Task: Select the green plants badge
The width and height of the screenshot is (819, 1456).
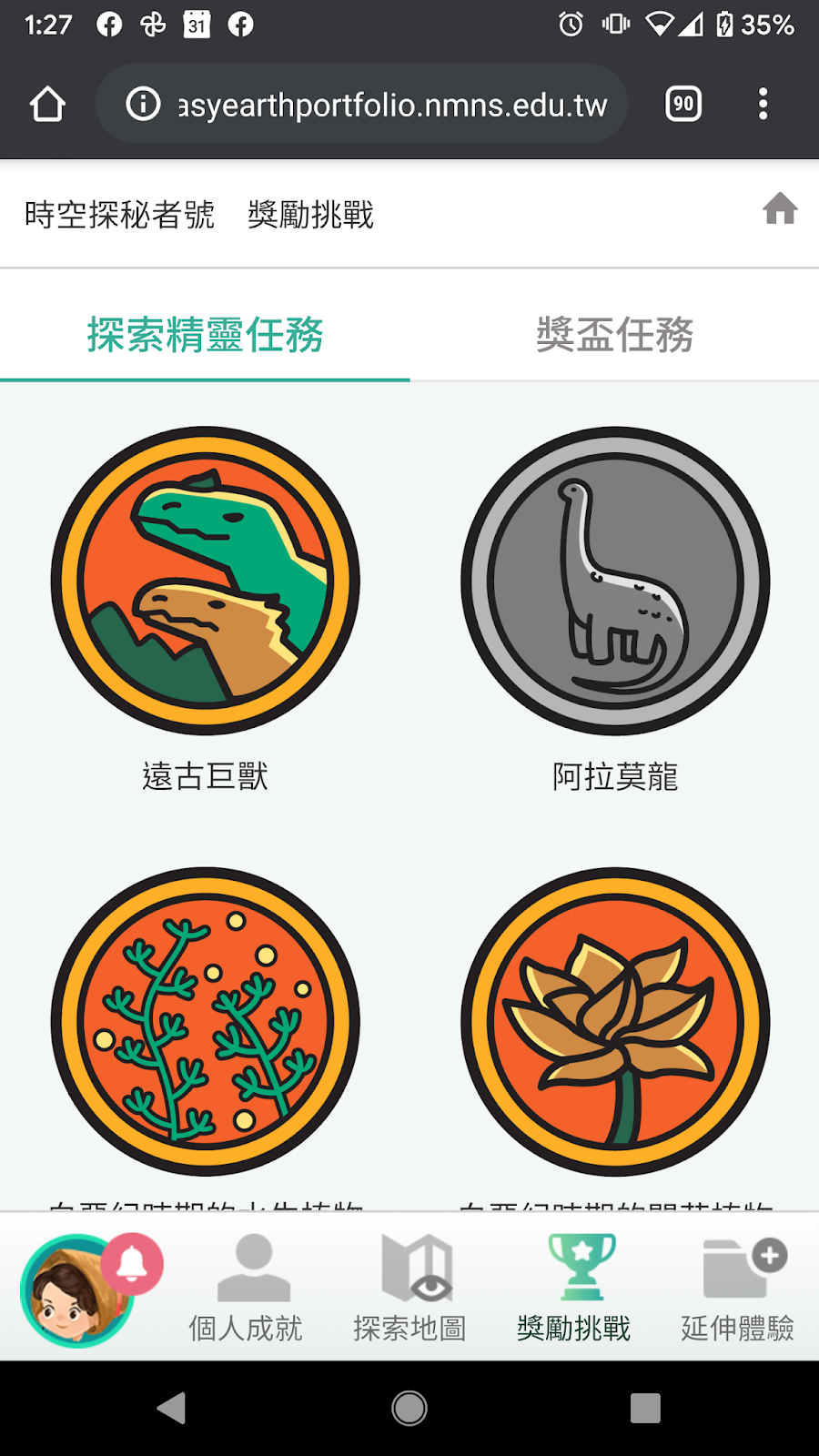Action: [x=206, y=1021]
